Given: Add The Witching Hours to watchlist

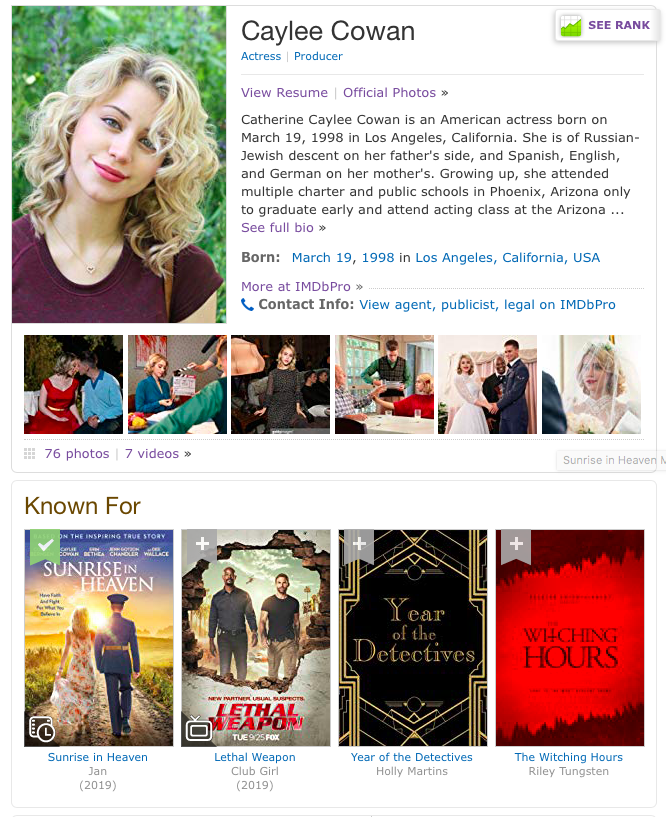Looking at the screenshot, I should pos(515,545).
